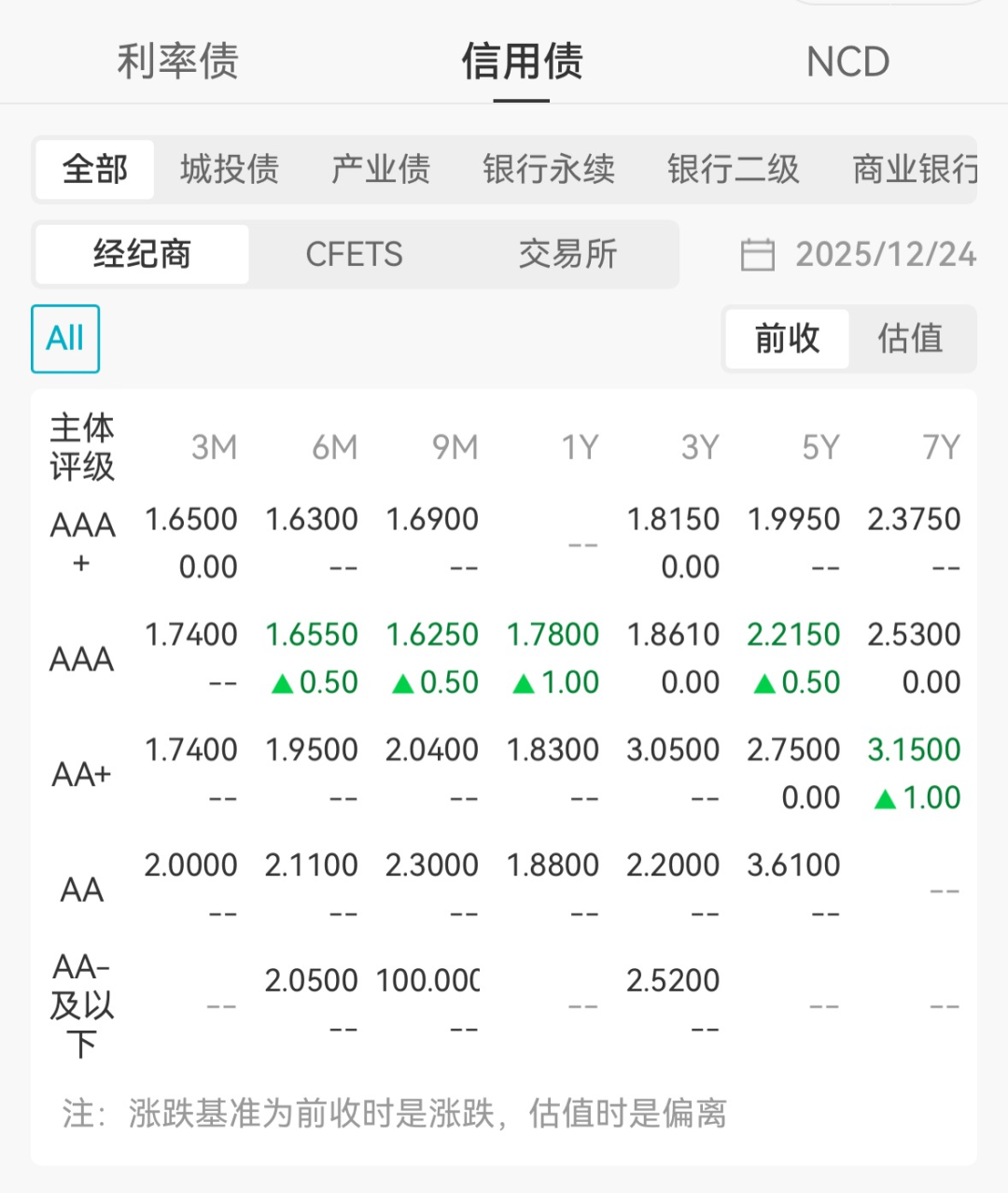1008x1193 pixels.
Task: Switch data source to CFETS
Action: 355,254
